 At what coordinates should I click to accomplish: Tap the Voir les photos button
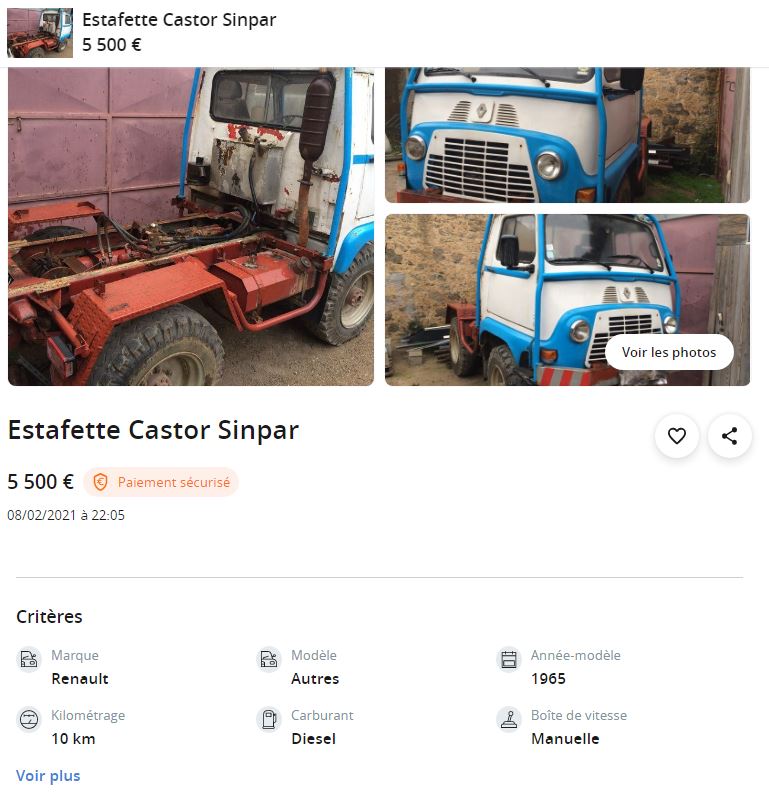point(668,352)
